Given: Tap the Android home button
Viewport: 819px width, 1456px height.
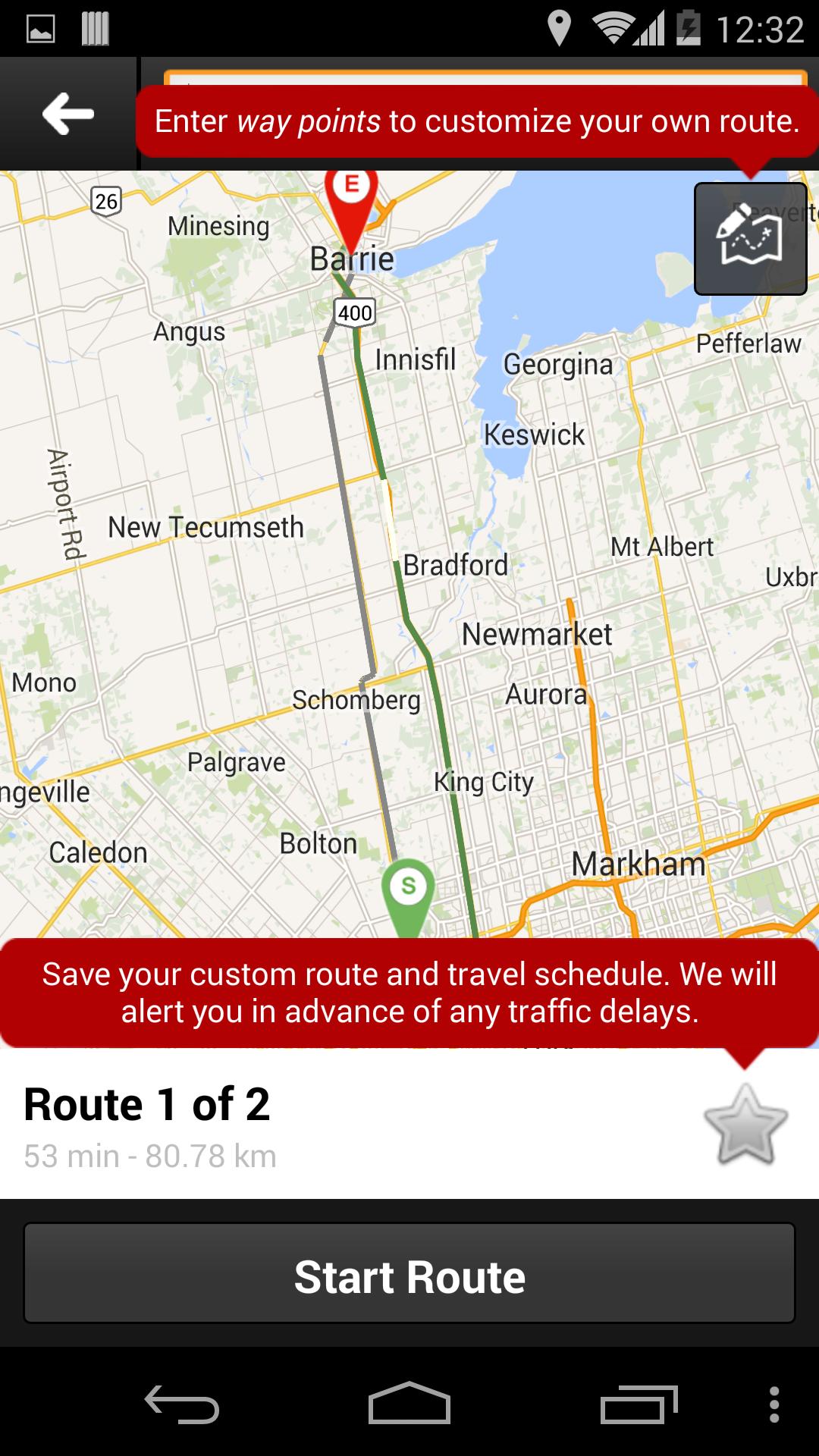Looking at the screenshot, I should (x=409, y=1404).
